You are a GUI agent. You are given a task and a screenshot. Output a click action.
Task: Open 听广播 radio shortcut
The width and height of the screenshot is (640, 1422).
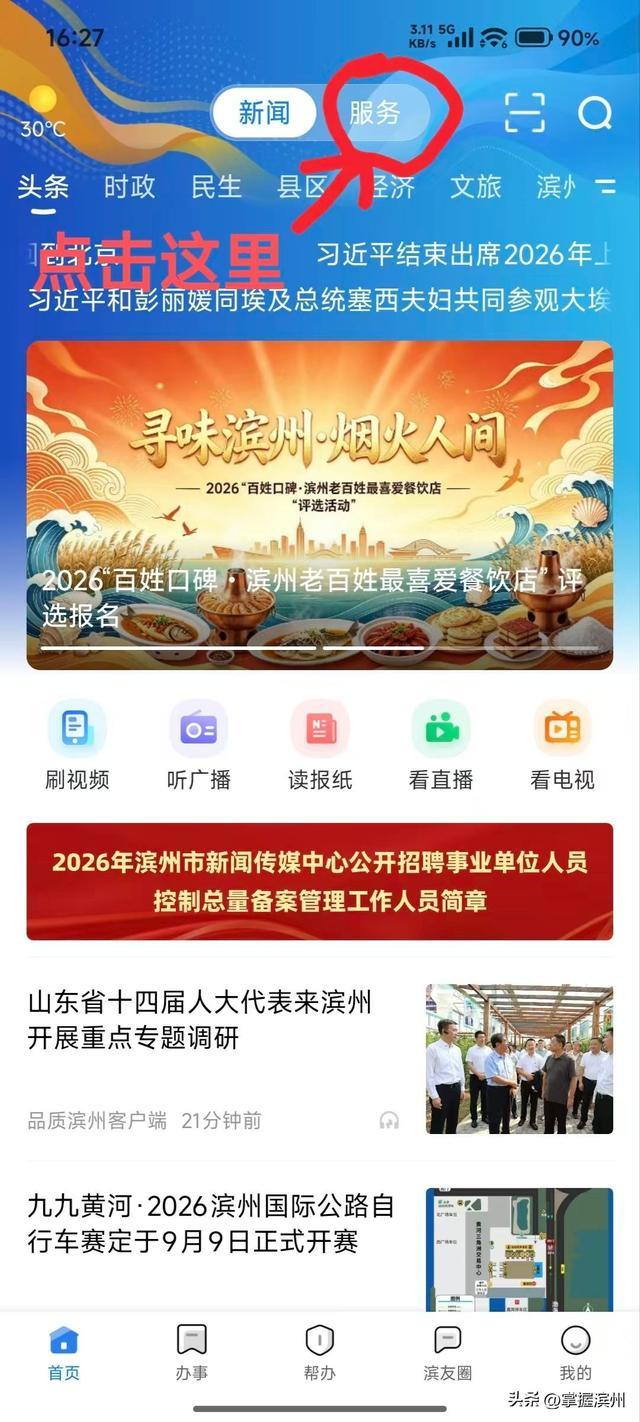click(x=198, y=746)
